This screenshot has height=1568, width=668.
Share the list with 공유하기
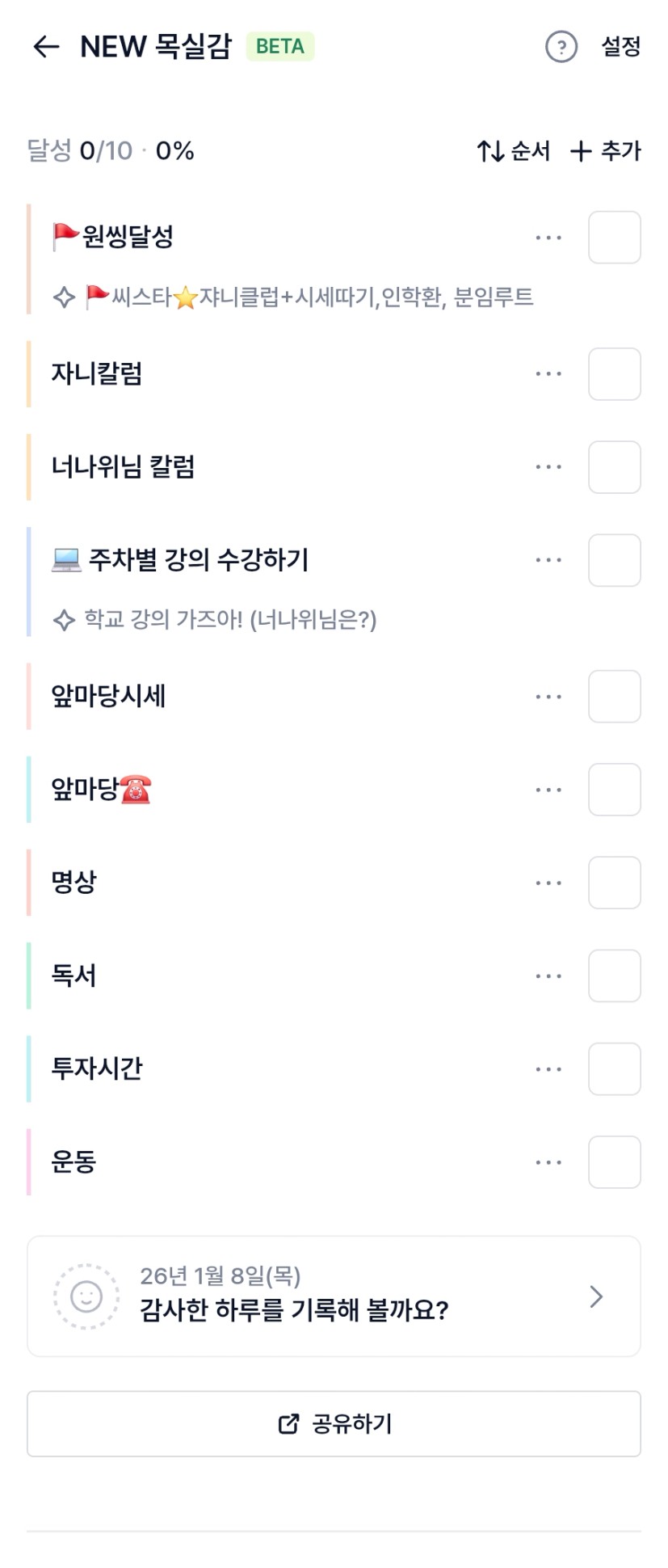pos(334,1423)
